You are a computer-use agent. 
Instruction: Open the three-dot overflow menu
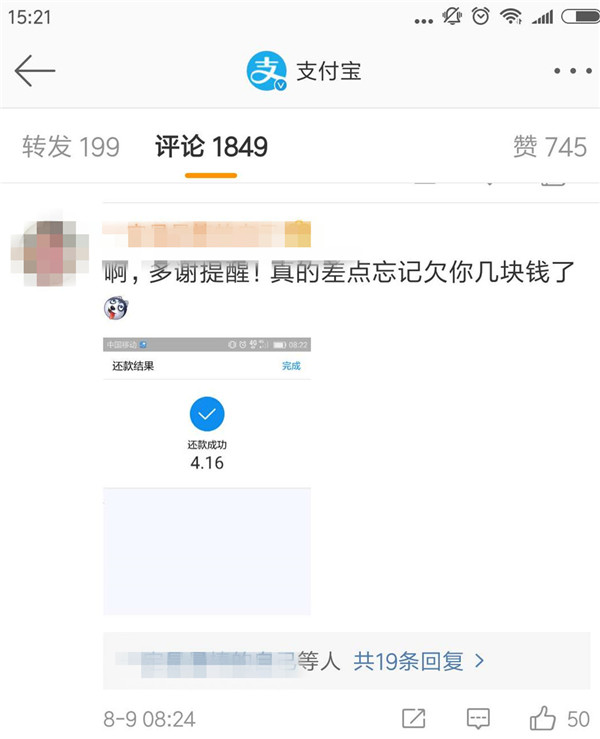[x=572, y=71]
